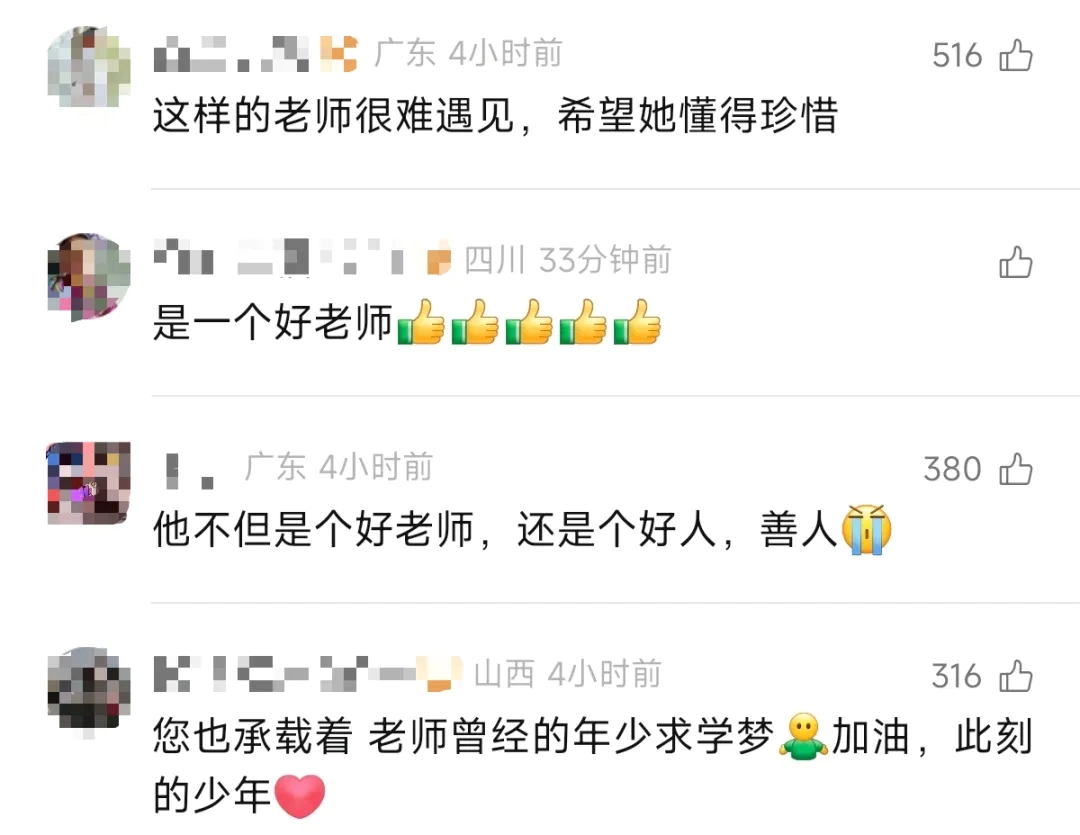Like the comment '您也承载着 老师曾经的年少求学梦'

pyautogui.click(x=1016, y=676)
